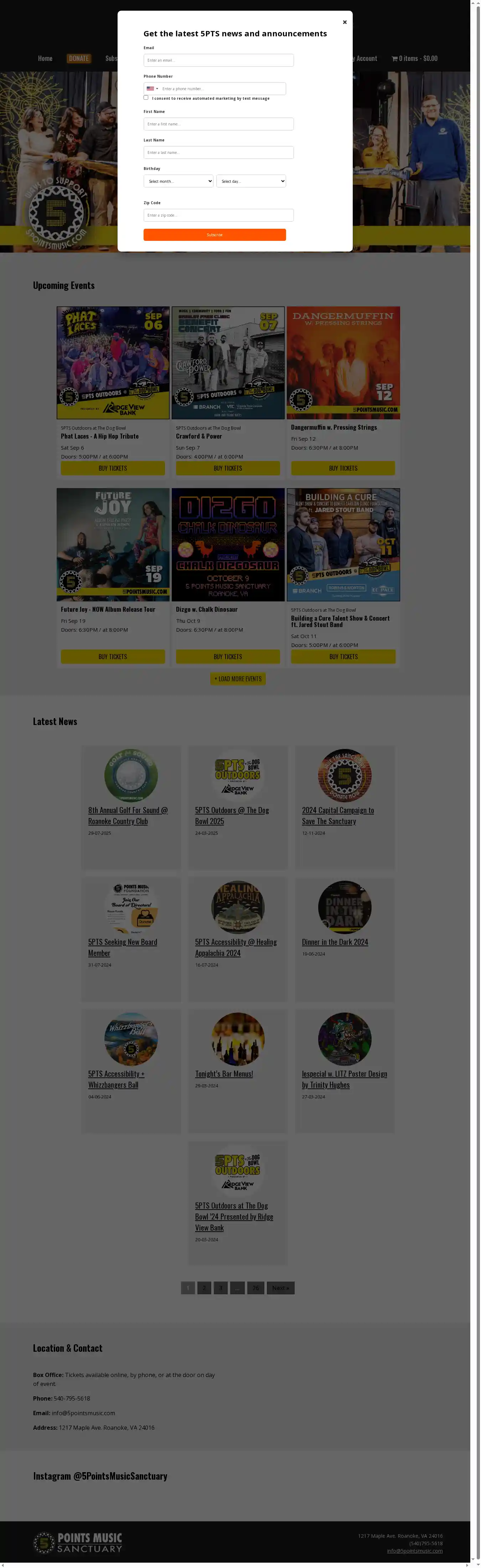Load more events
This screenshot has height=1568, width=481.
click(238, 679)
